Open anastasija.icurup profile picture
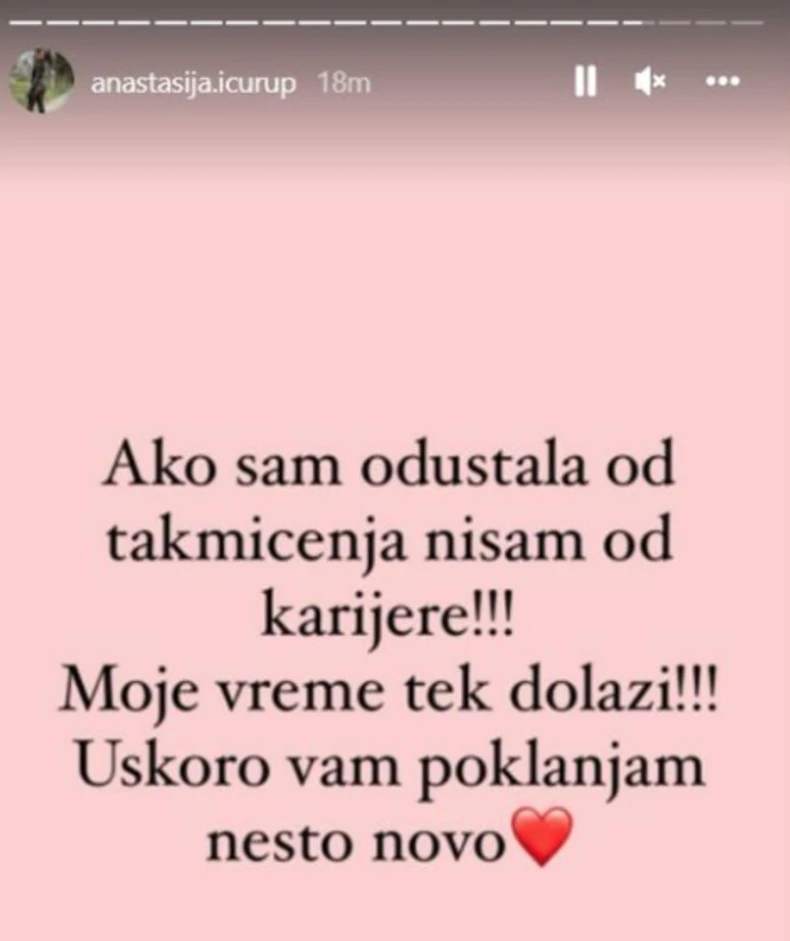790x941 pixels. tap(42, 81)
